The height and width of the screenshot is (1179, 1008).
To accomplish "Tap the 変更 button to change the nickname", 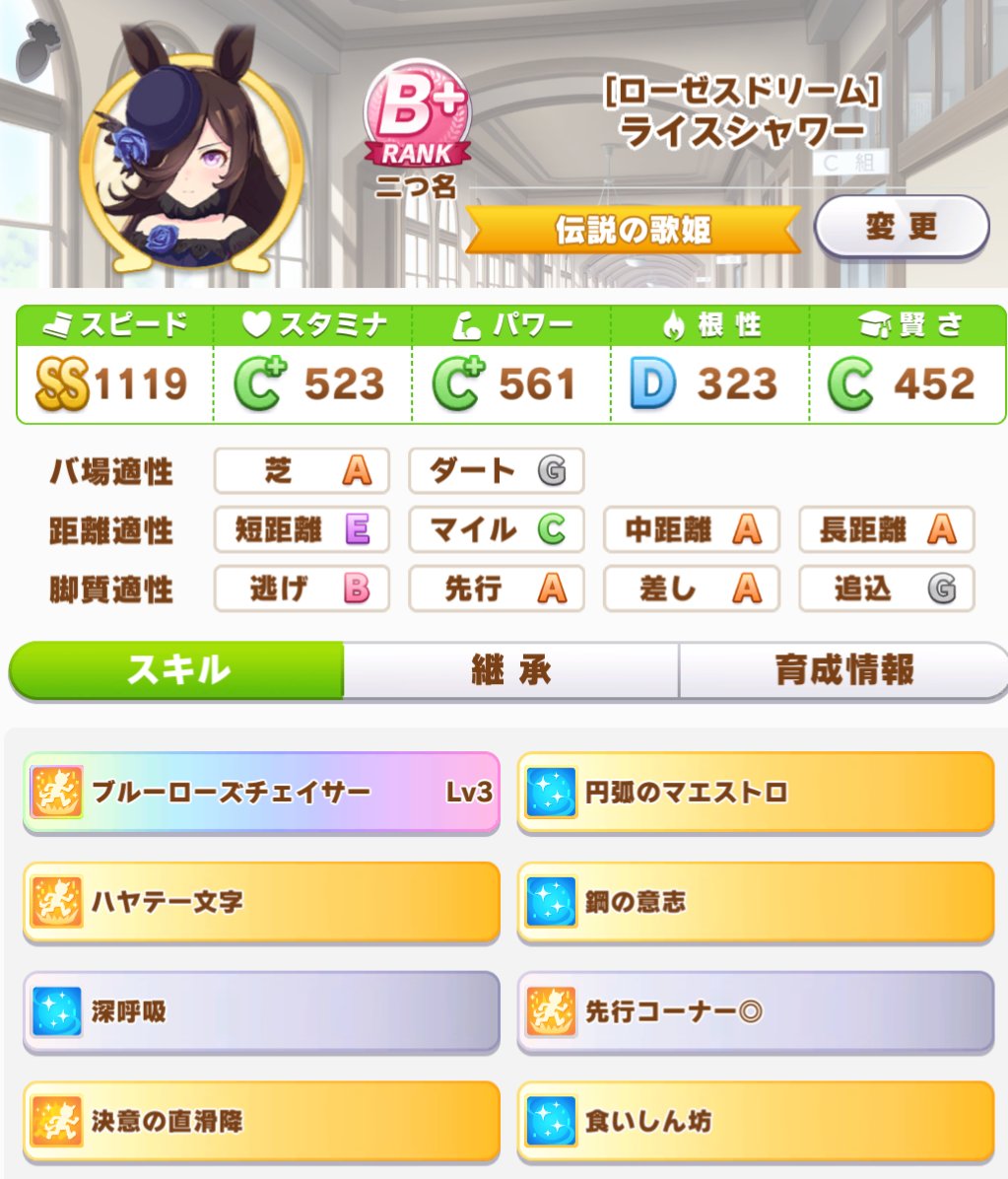I will click(x=901, y=228).
